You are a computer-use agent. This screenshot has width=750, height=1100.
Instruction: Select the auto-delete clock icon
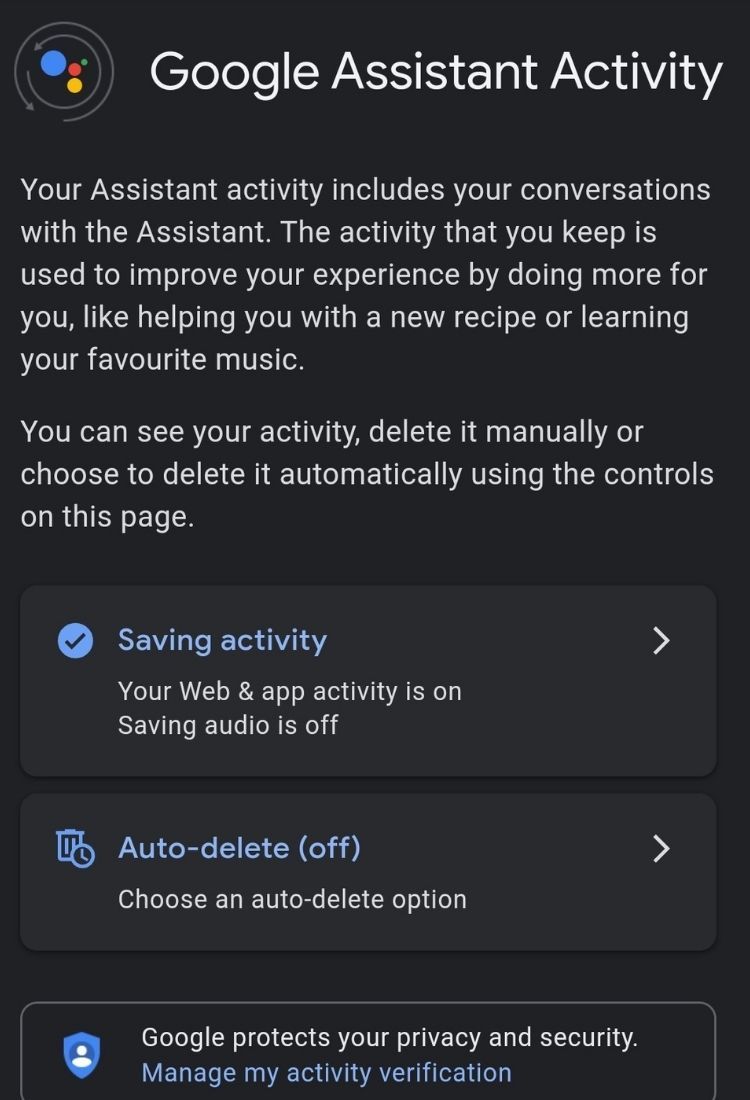(x=75, y=848)
